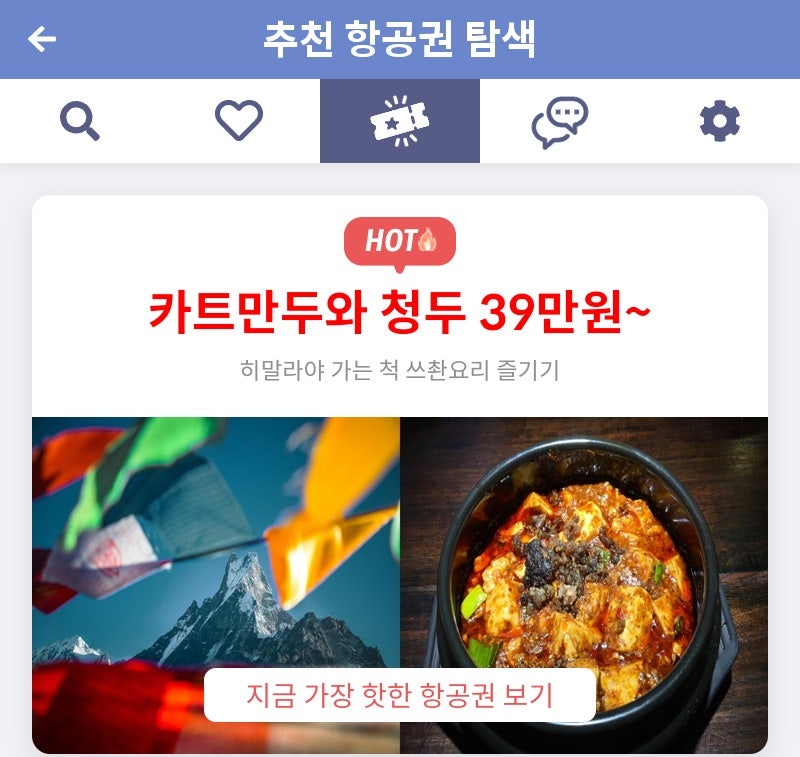Select the recommended tickets tab
Image resolution: width=800 pixels, height=757 pixels.
[400, 121]
